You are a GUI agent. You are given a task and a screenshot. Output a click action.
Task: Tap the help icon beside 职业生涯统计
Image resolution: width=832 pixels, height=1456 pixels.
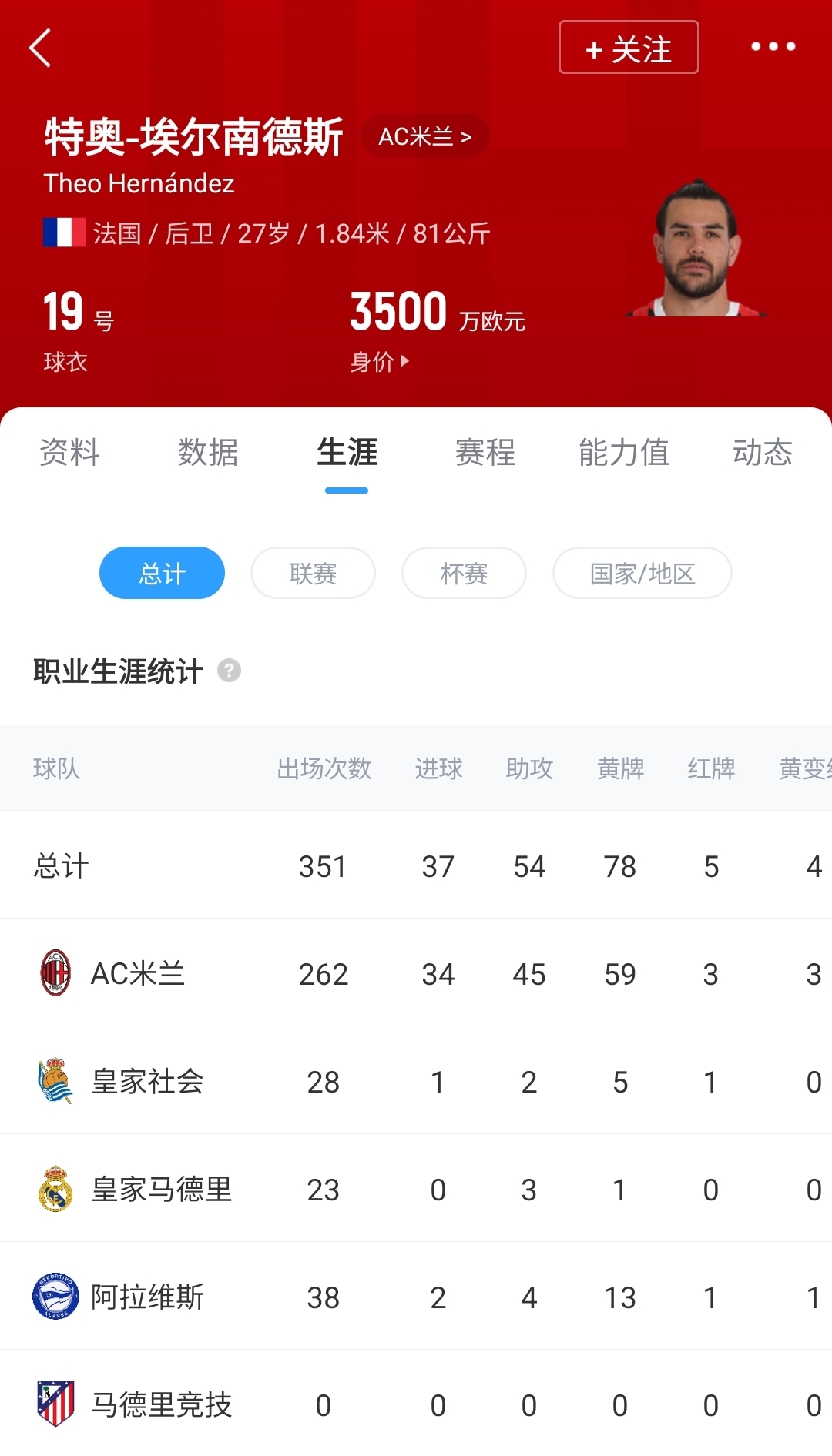229,671
